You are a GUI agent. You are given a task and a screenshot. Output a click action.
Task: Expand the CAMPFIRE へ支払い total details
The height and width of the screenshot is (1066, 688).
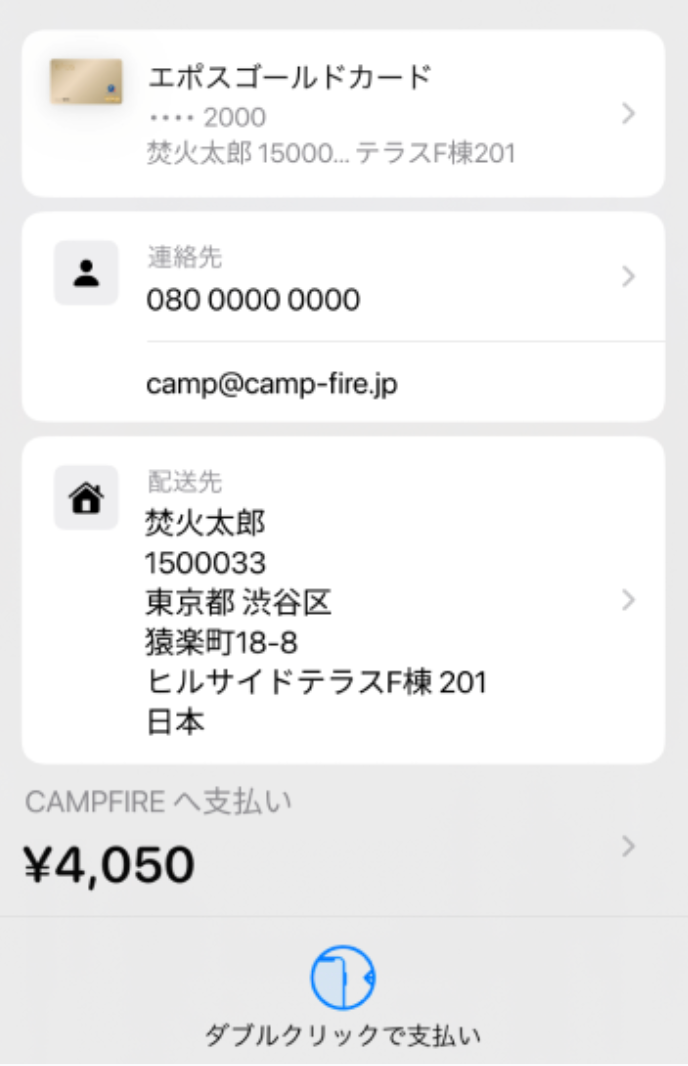(x=343, y=846)
